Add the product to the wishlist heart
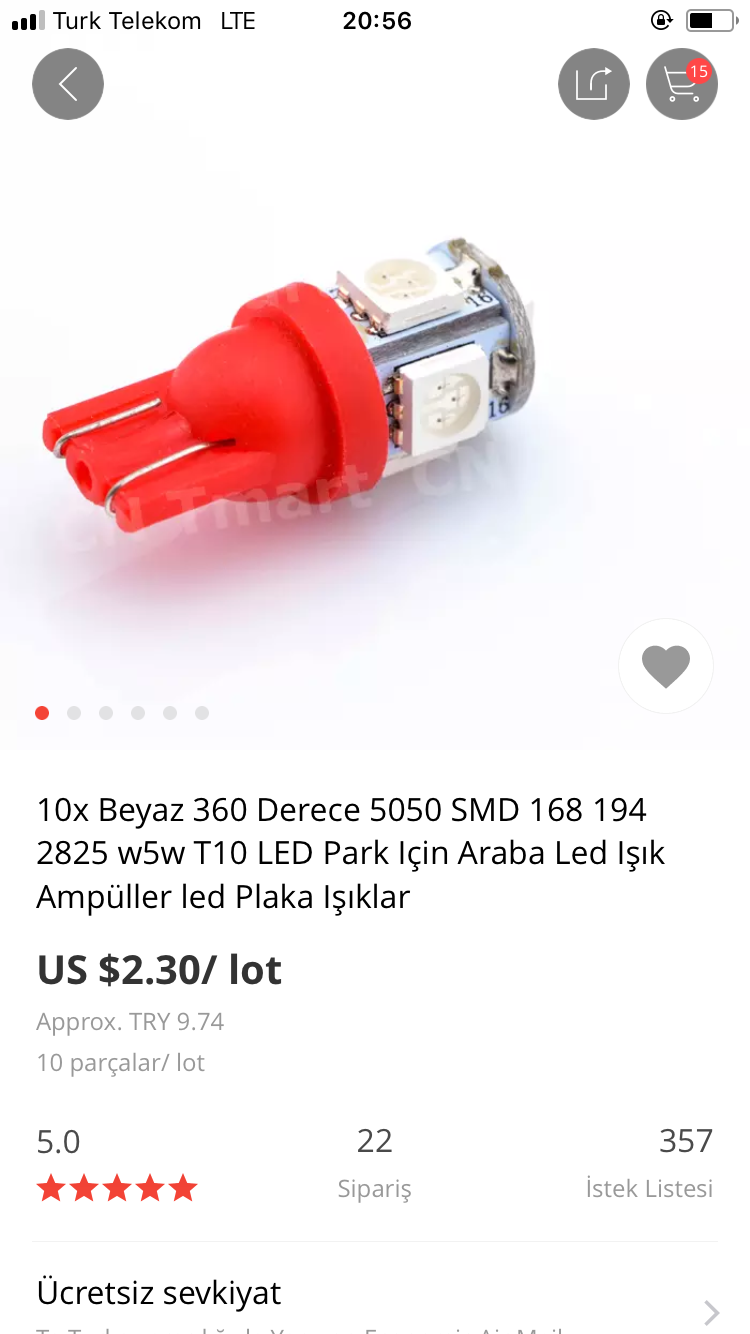The height and width of the screenshot is (1334, 750). point(666,666)
